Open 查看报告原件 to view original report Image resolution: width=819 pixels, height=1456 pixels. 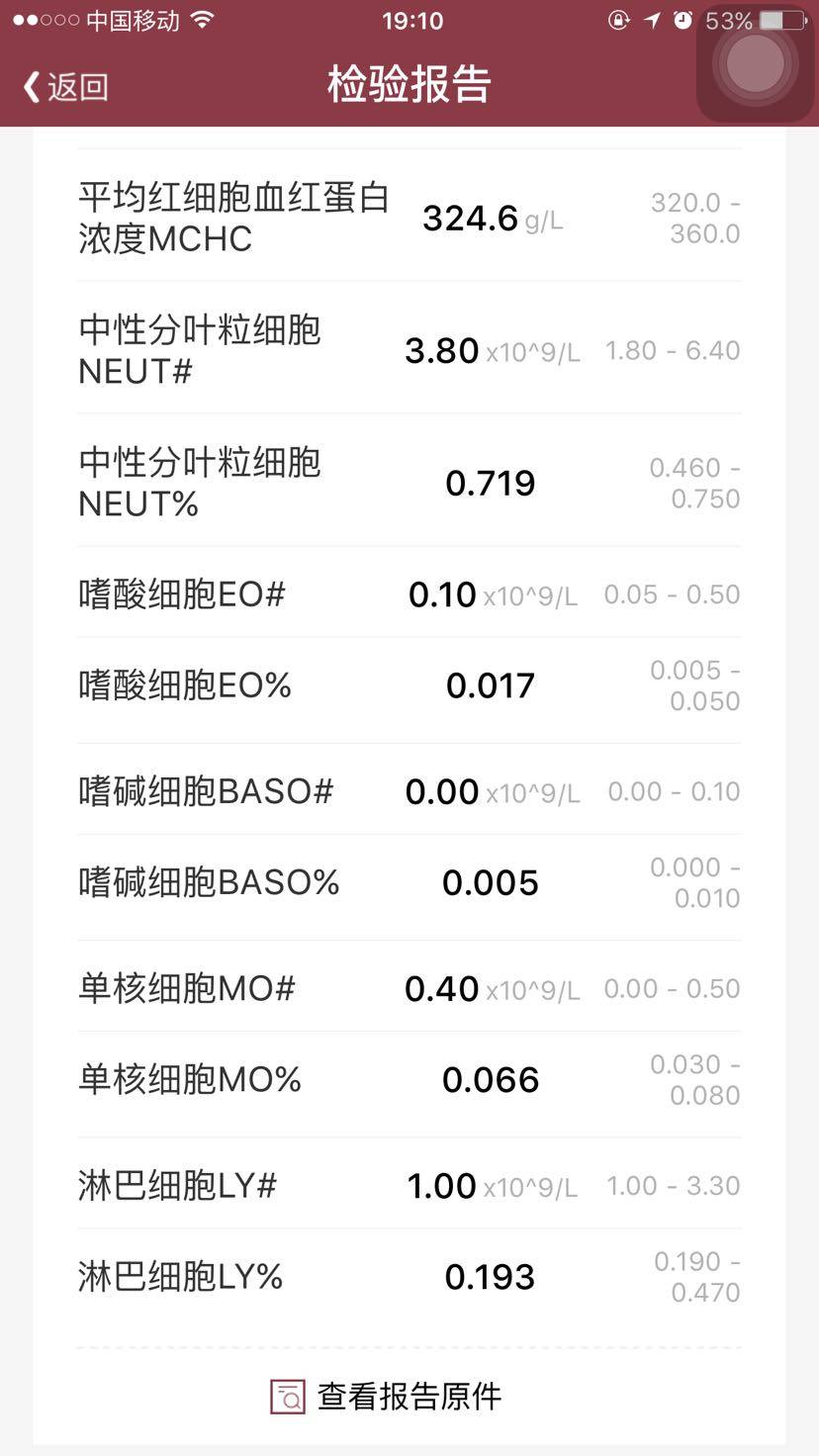pyautogui.click(x=386, y=1396)
